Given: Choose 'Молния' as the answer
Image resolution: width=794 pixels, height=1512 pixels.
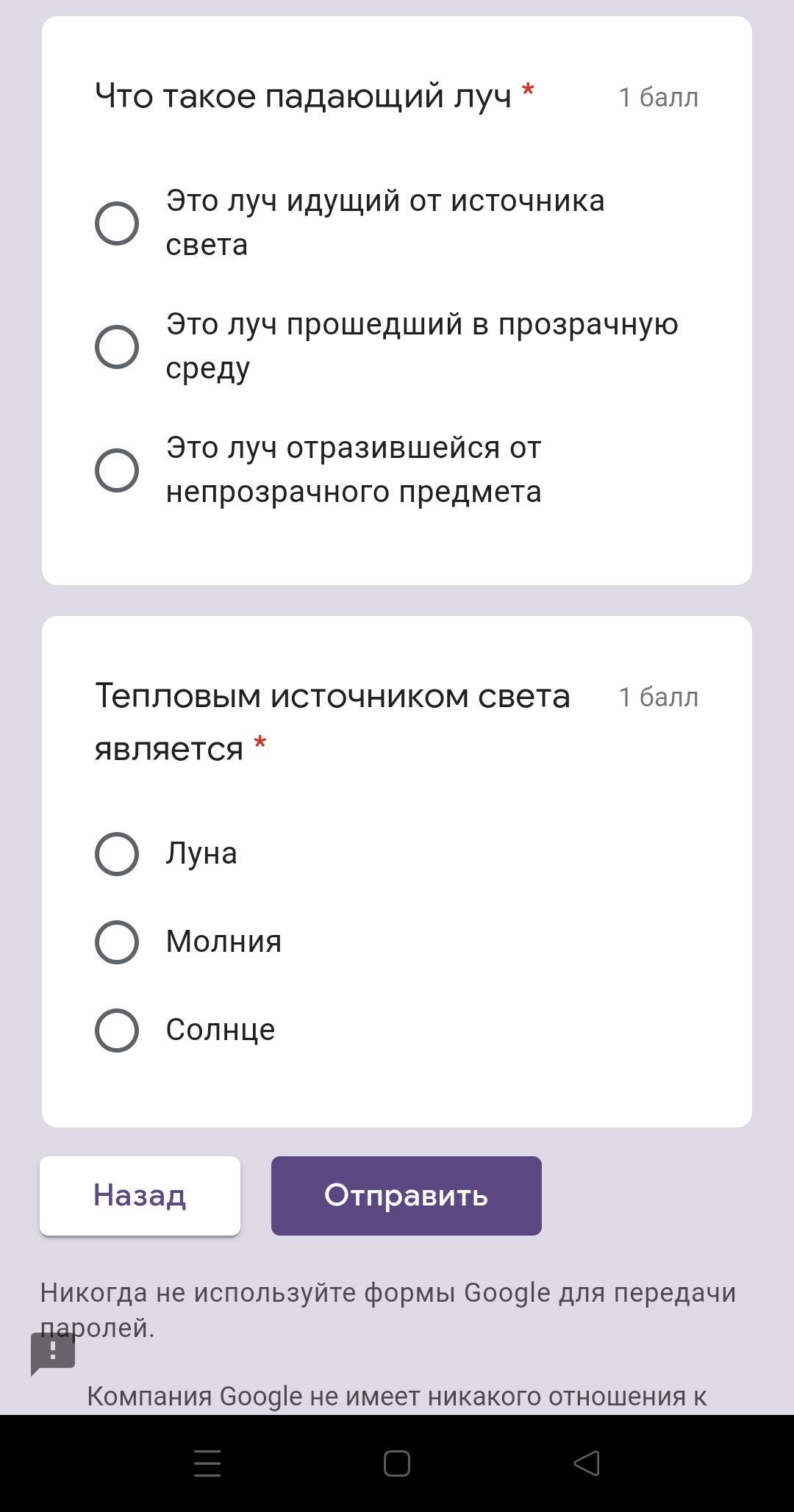Looking at the screenshot, I should tap(118, 942).
